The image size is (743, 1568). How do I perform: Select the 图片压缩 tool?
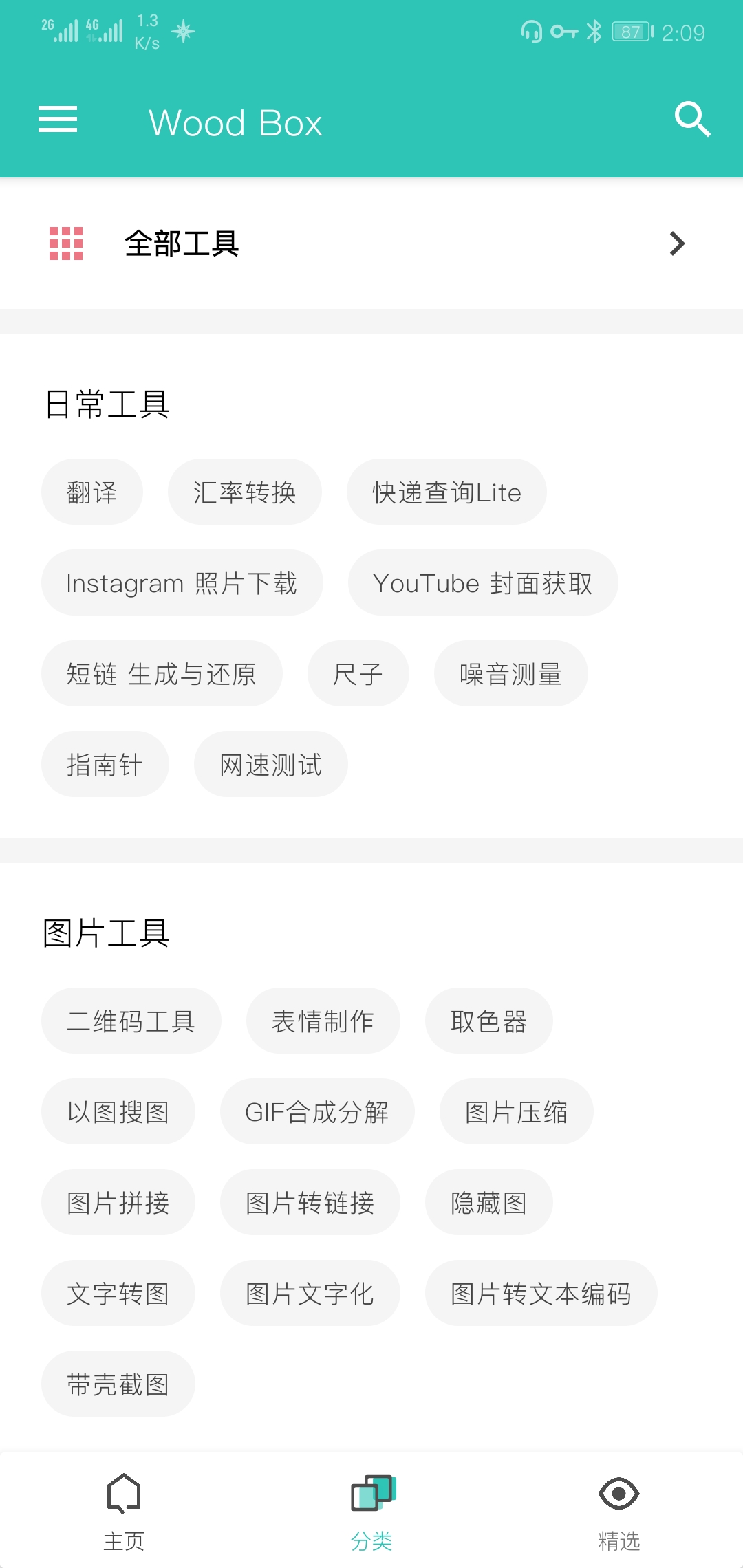click(x=516, y=1112)
